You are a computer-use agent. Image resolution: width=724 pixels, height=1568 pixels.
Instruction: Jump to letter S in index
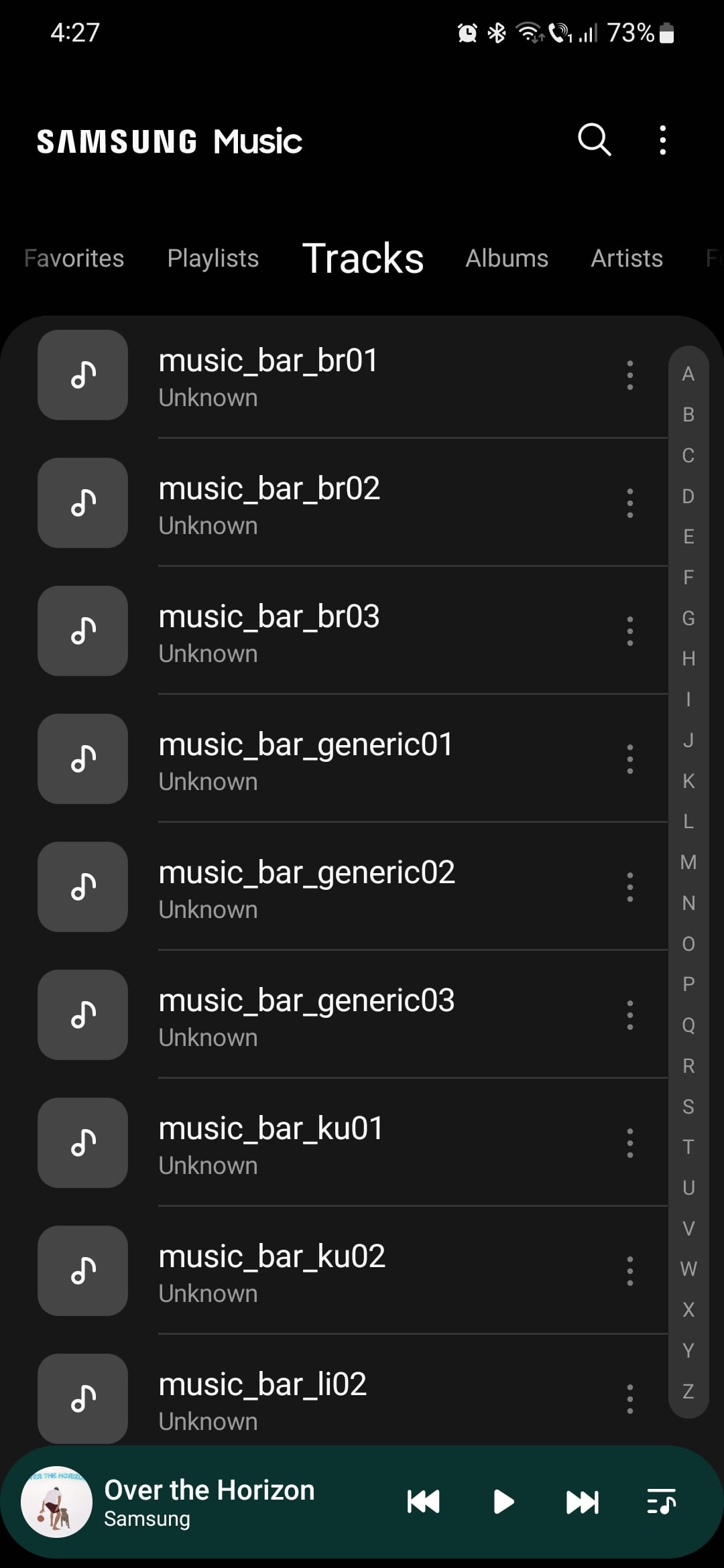point(688,1106)
